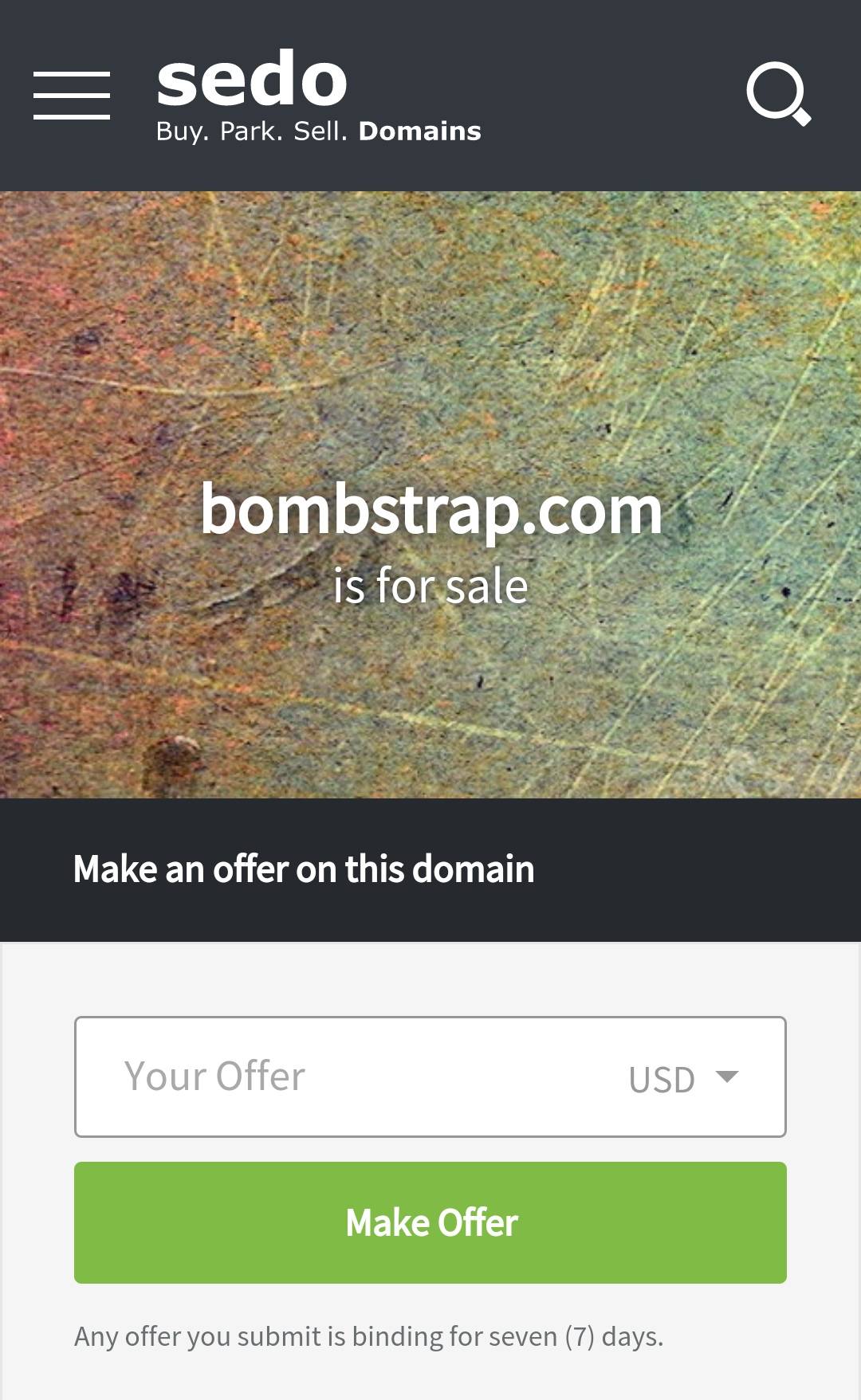Expand the USD currency dropdown
This screenshot has width=861, height=1400.
click(684, 1078)
